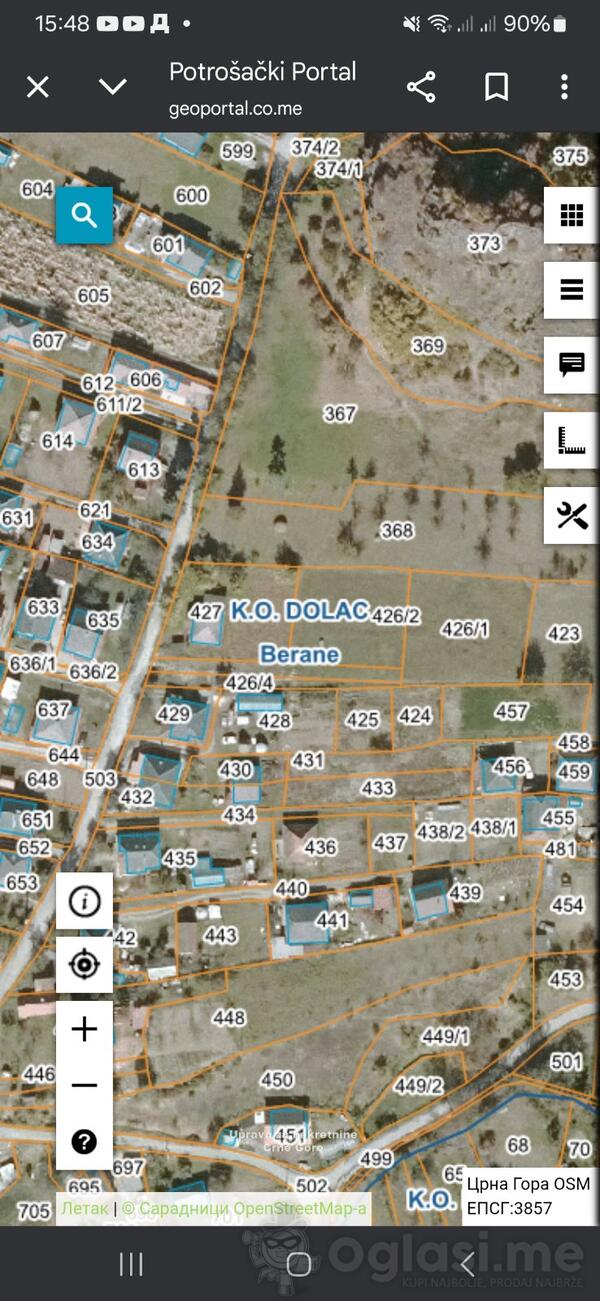Viewport: 600px width, 1301px height.
Task: Open the layers list menu
Action: (x=571, y=290)
